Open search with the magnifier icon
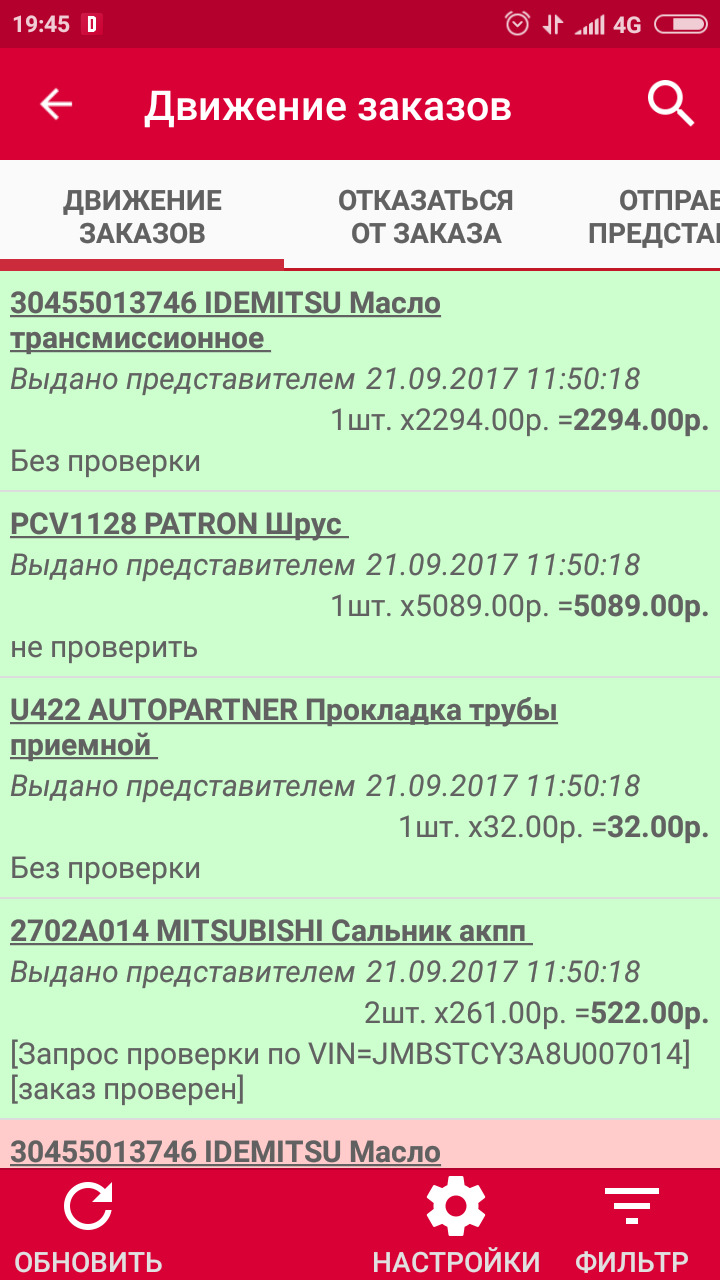Image resolution: width=720 pixels, height=1280 pixels. point(669,103)
